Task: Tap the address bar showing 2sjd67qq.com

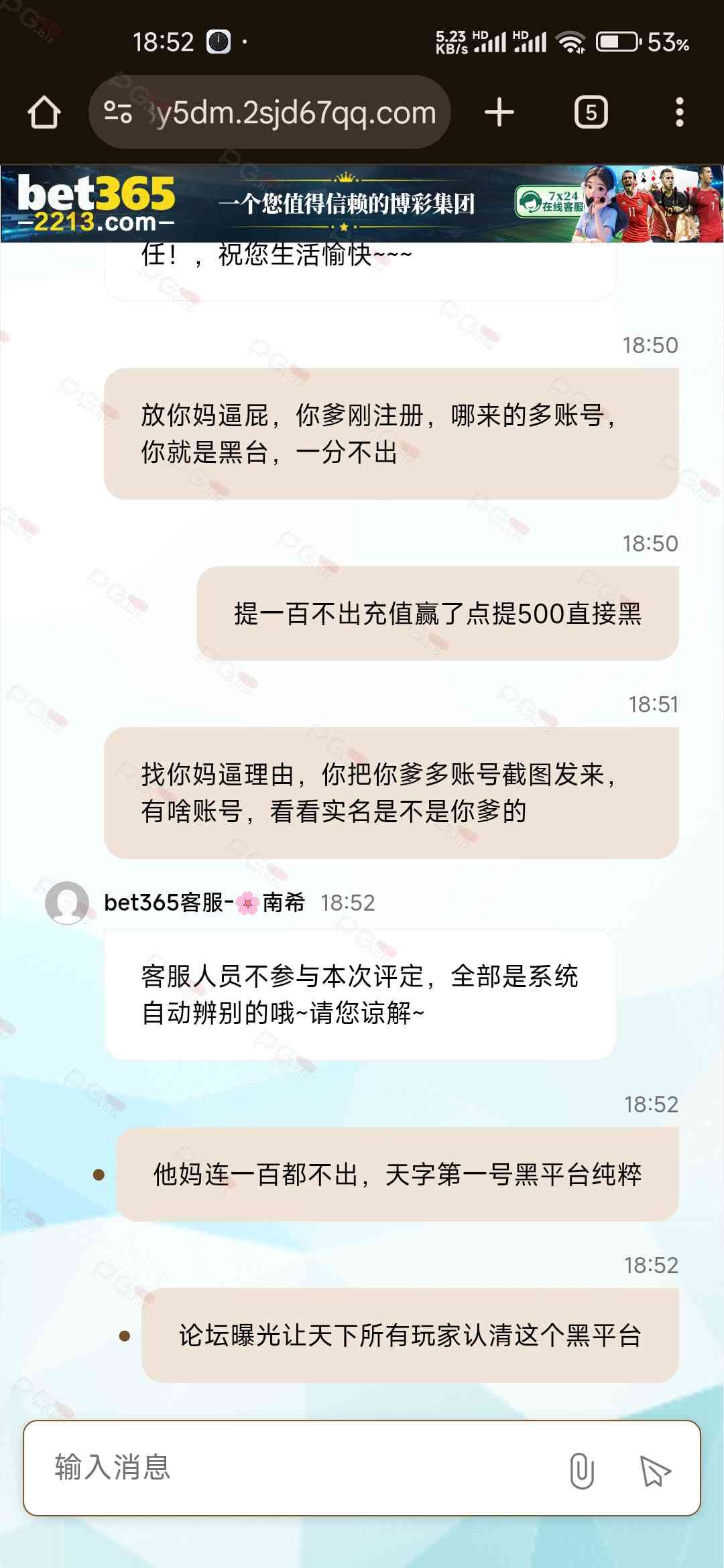Action: [295, 113]
